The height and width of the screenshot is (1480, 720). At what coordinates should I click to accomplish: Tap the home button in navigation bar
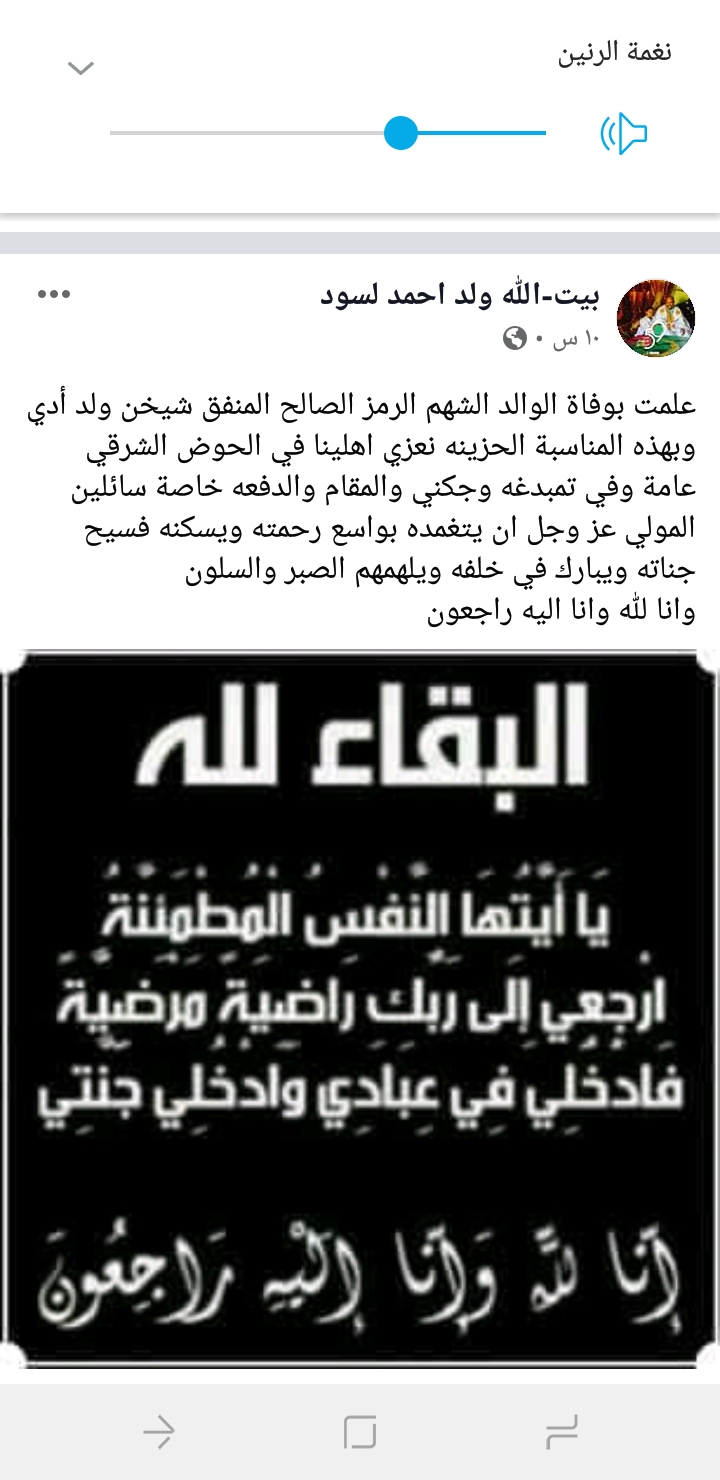coord(360,1433)
